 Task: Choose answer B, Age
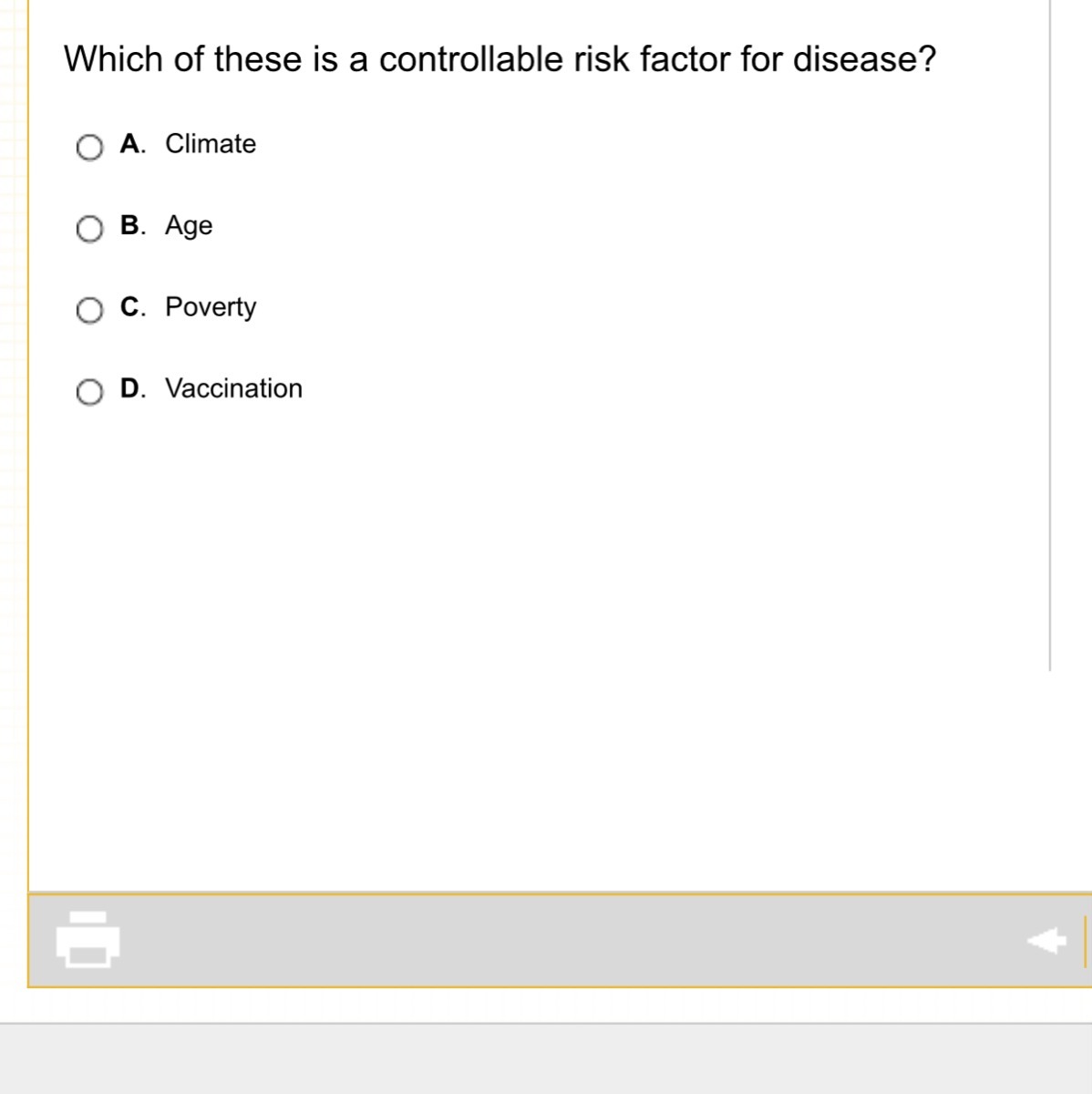tap(89, 229)
